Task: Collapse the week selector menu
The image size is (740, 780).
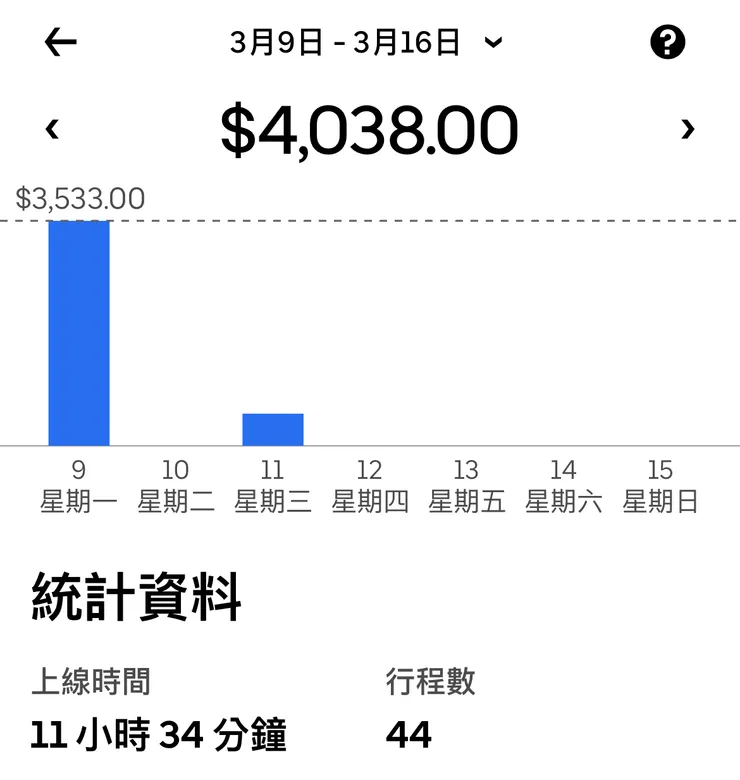Action: [492, 44]
